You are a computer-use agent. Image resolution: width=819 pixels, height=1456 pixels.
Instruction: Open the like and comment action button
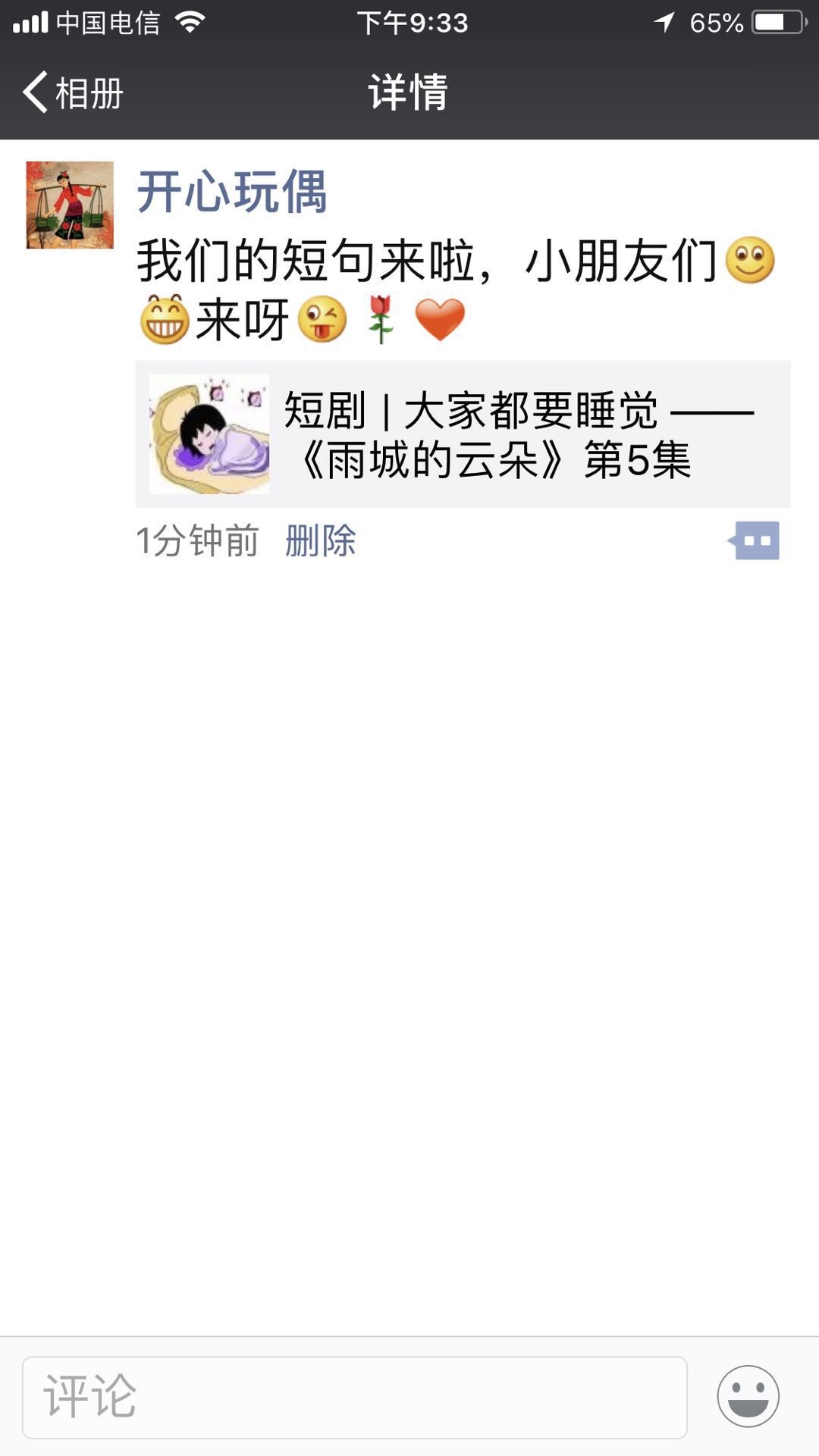[754, 541]
